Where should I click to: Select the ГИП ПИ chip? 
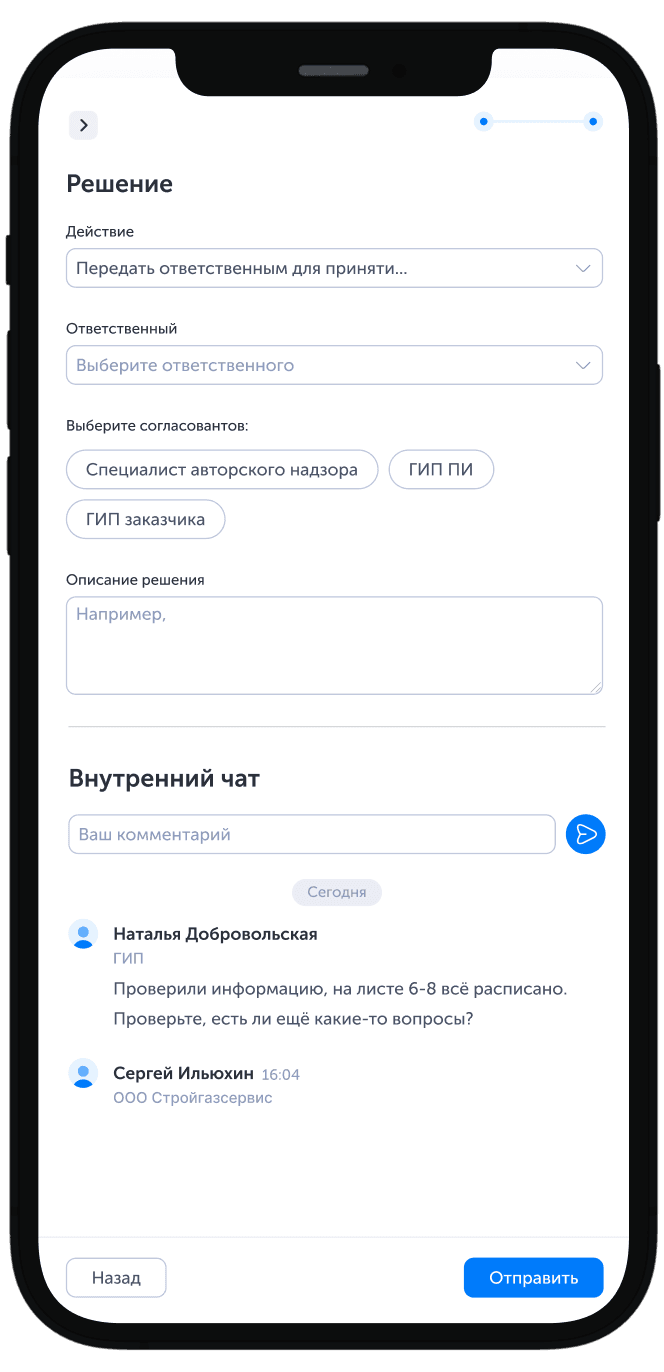pos(441,469)
